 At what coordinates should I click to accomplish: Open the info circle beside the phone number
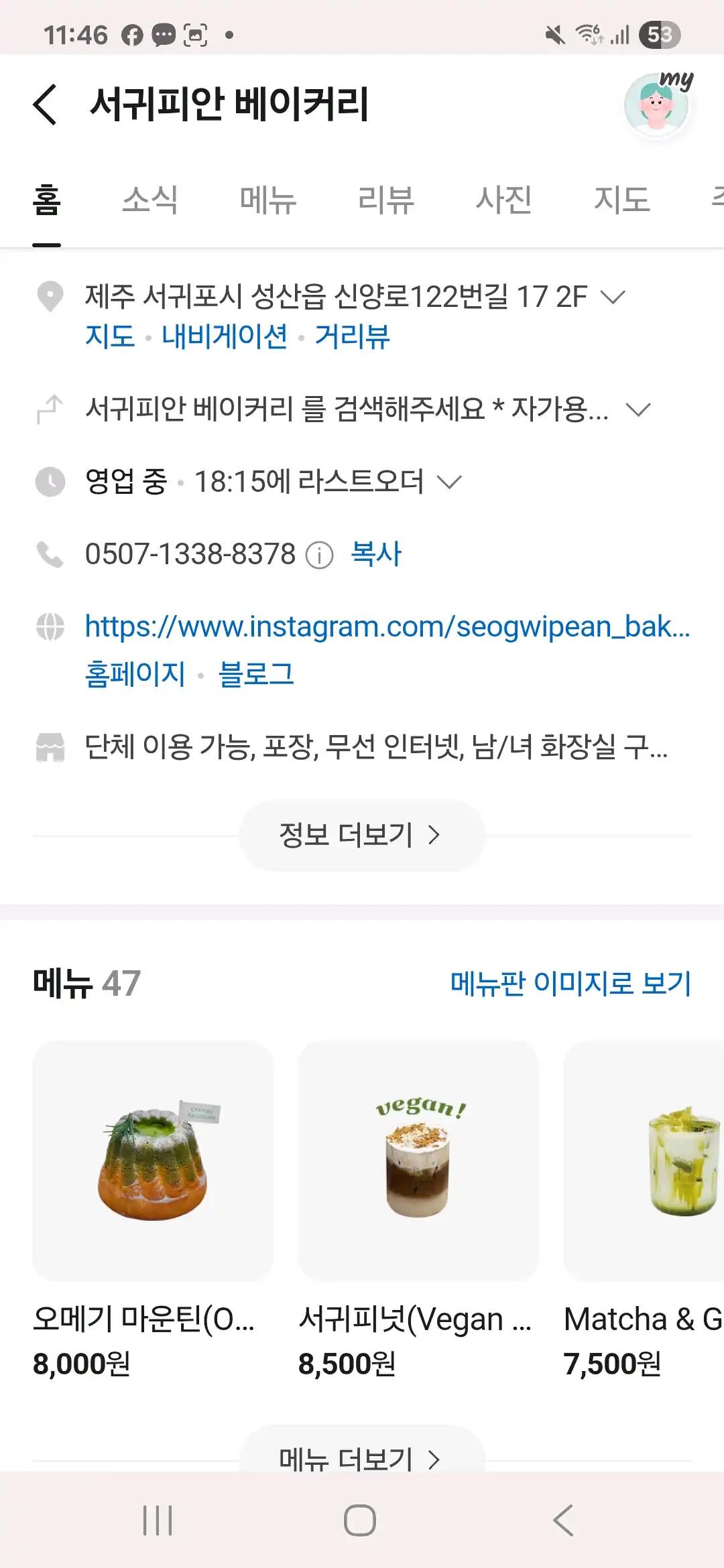click(320, 553)
